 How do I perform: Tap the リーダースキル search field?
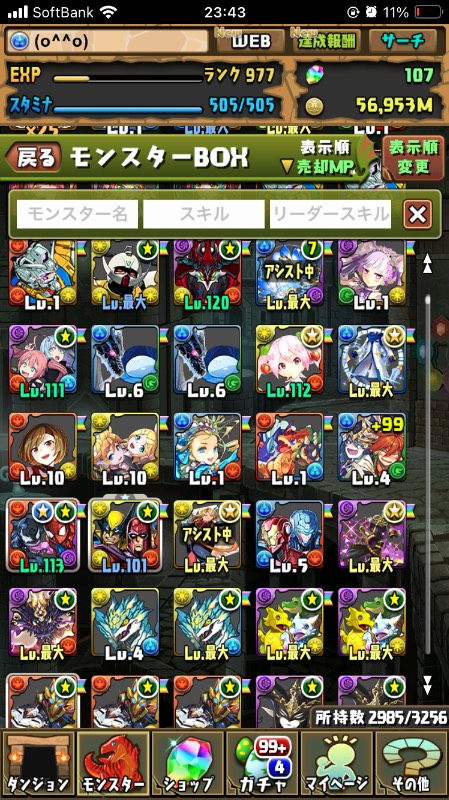tap(330, 214)
